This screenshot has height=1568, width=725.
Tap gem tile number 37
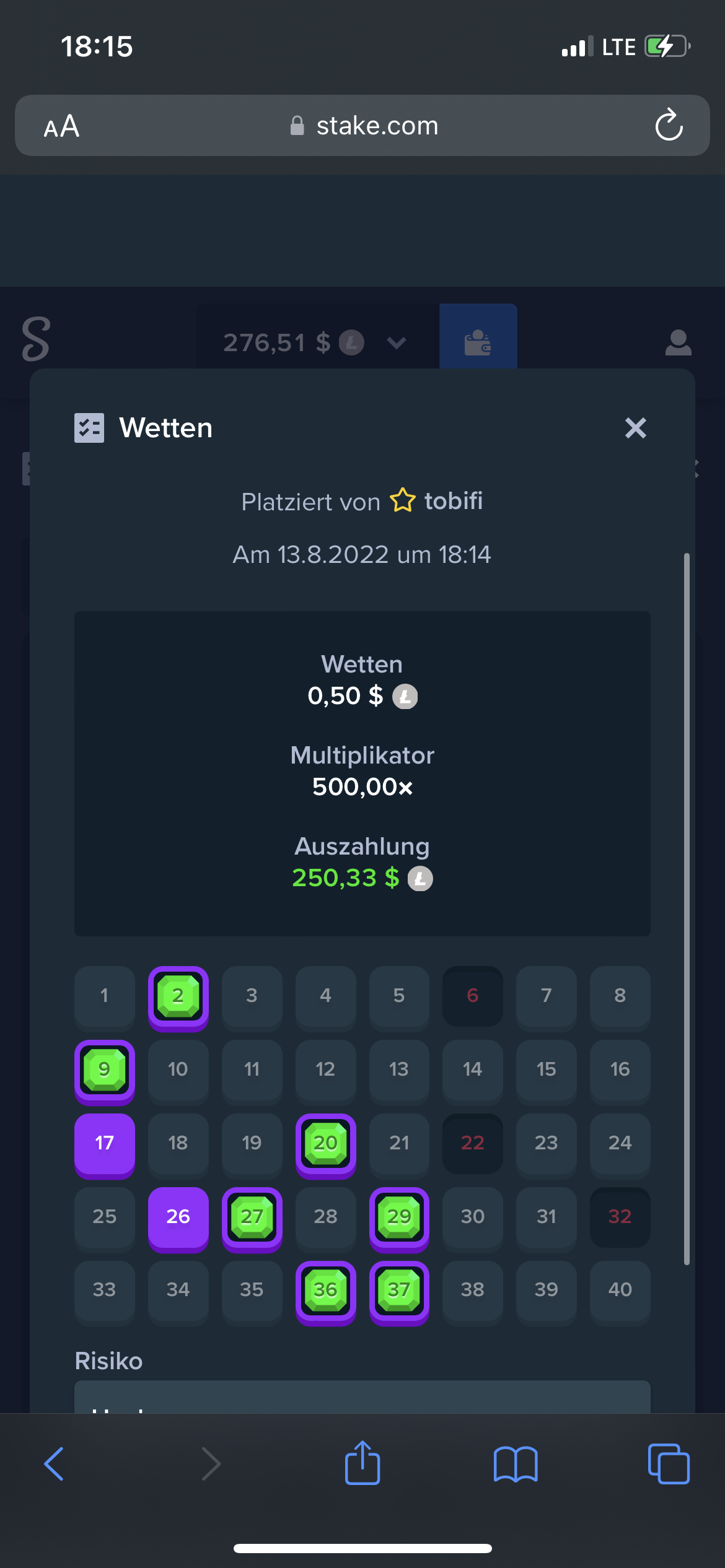[x=400, y=1291]
